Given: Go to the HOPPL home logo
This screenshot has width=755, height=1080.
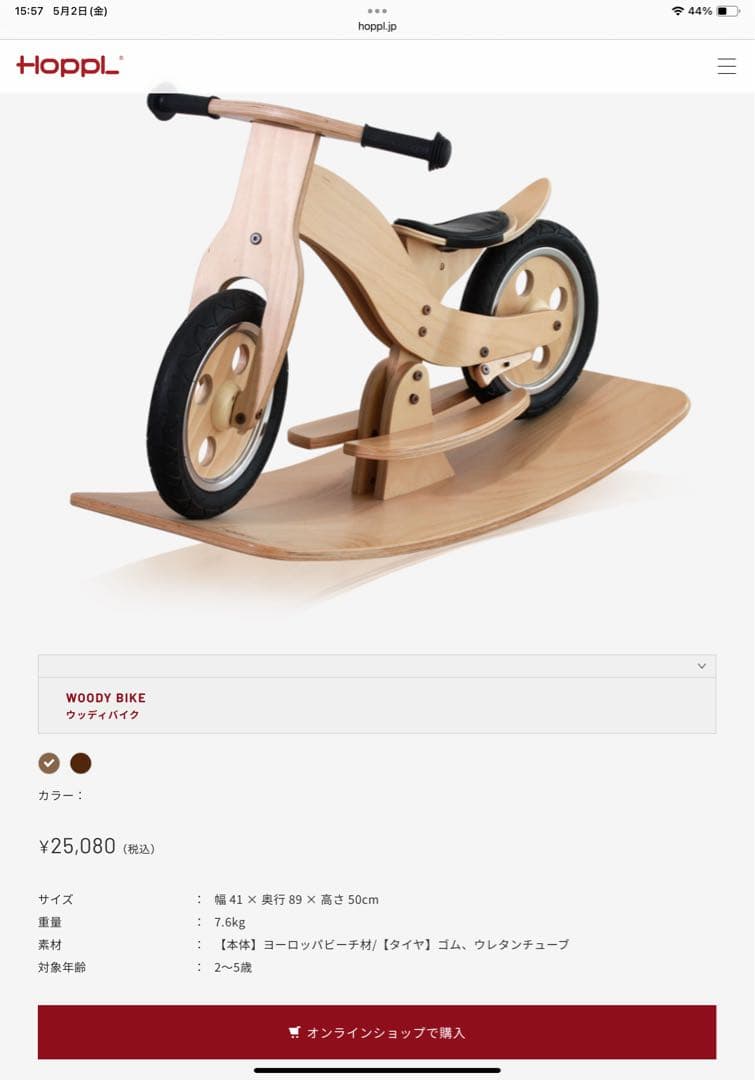Looking at the screenshot, I should [69, 66].
